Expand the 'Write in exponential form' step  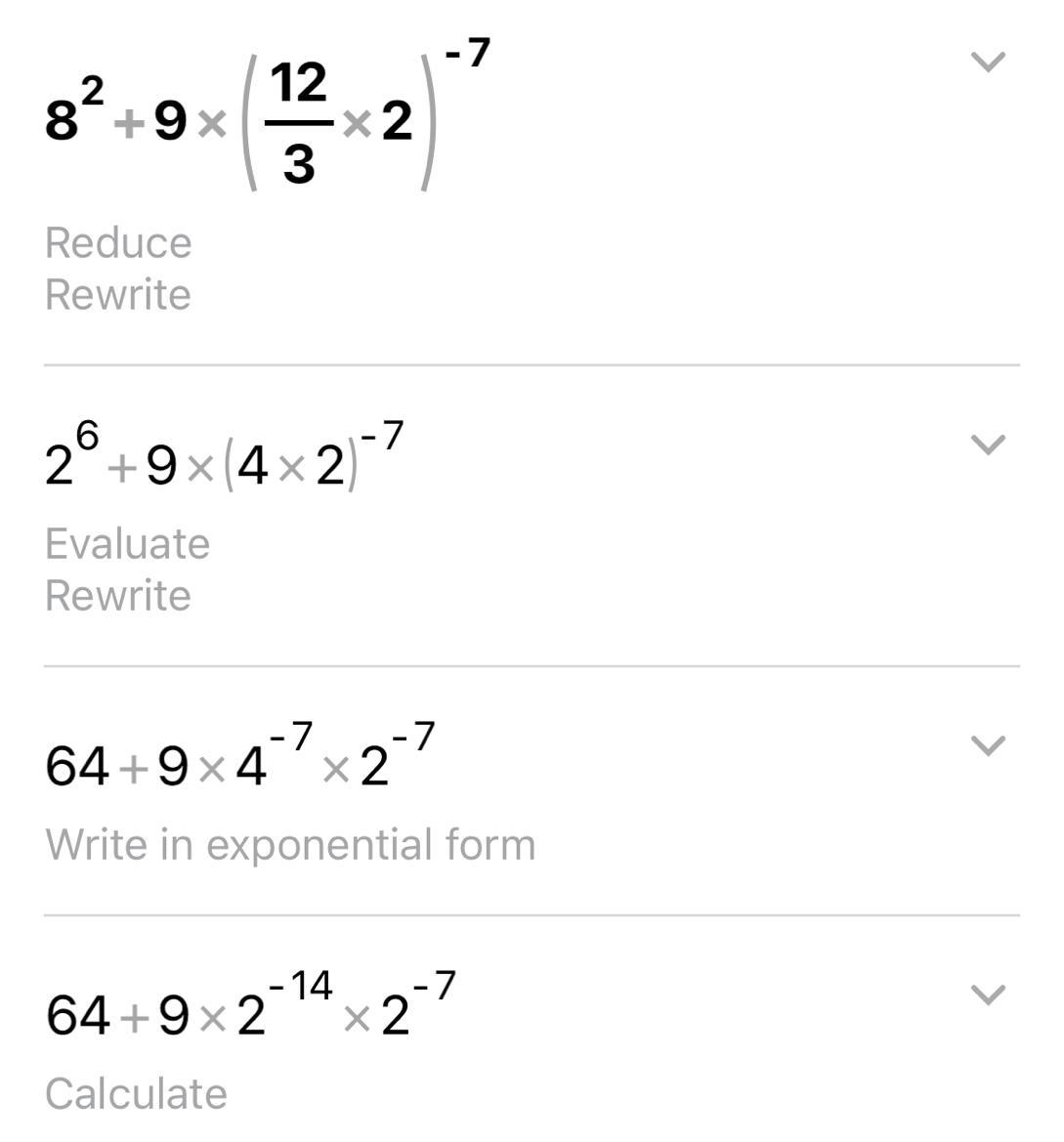point(988,746)
